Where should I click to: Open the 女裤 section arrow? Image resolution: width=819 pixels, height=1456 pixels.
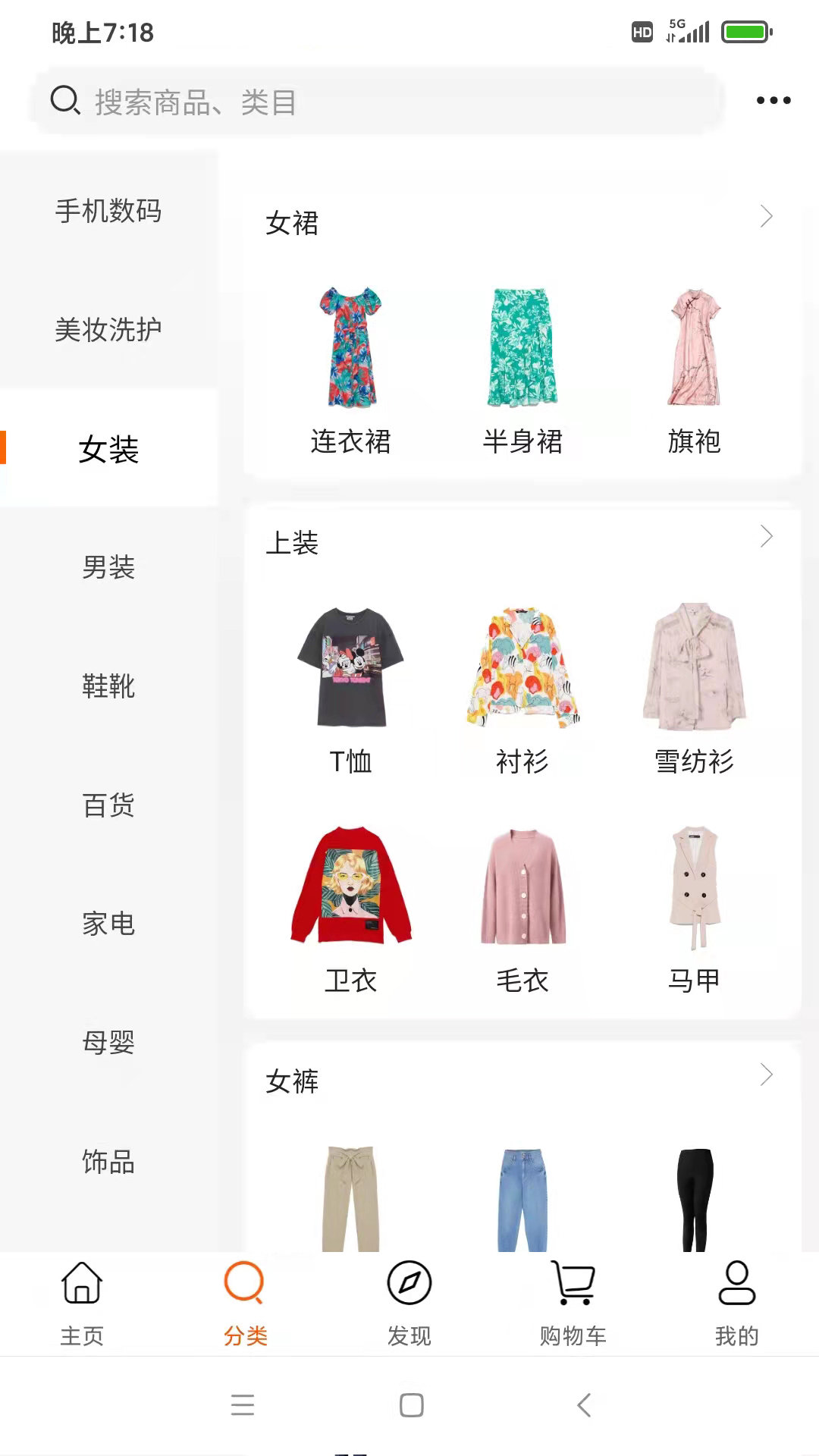tap(766, 1075)
